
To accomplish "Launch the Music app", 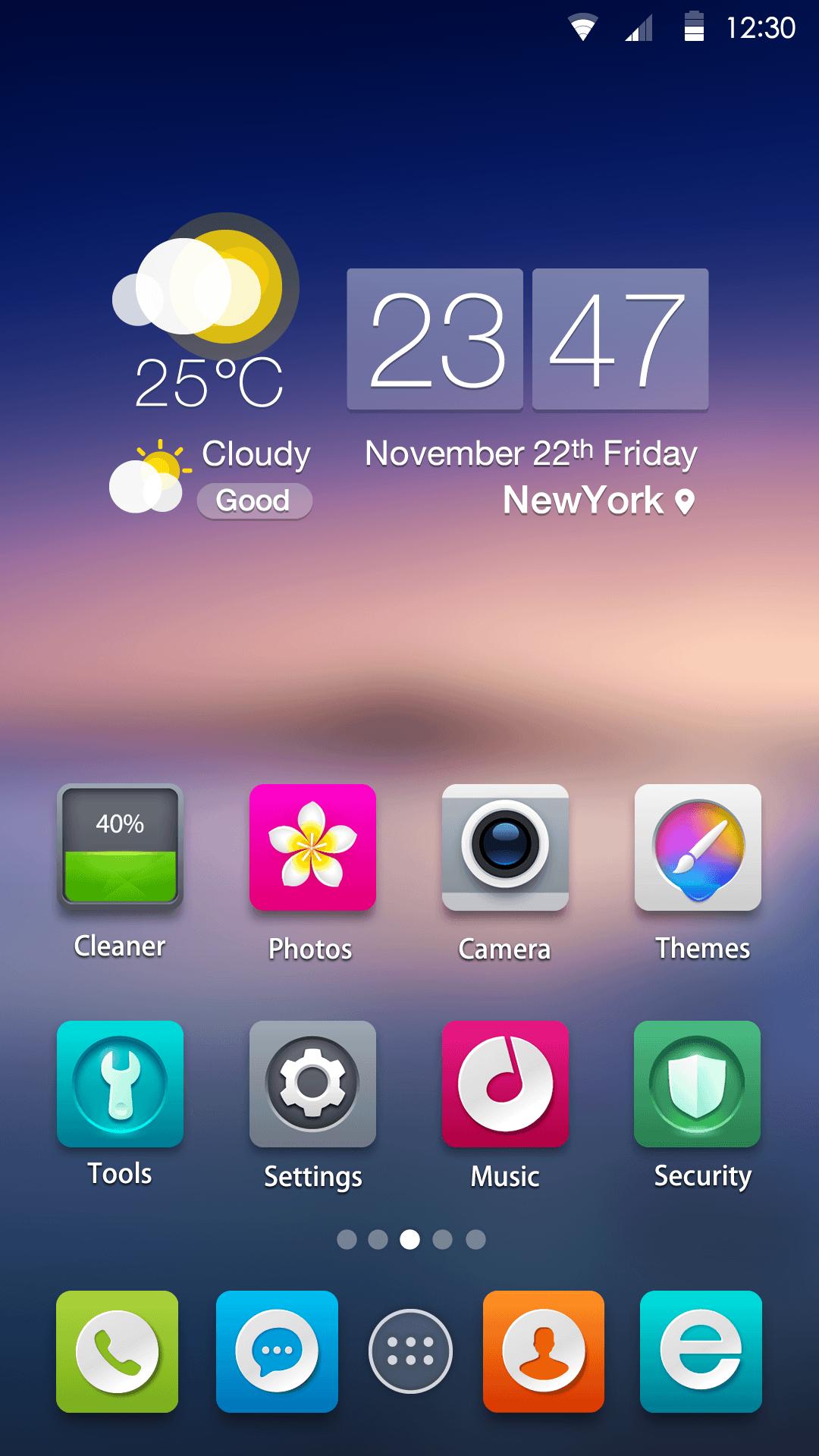I will point(505,1084).
